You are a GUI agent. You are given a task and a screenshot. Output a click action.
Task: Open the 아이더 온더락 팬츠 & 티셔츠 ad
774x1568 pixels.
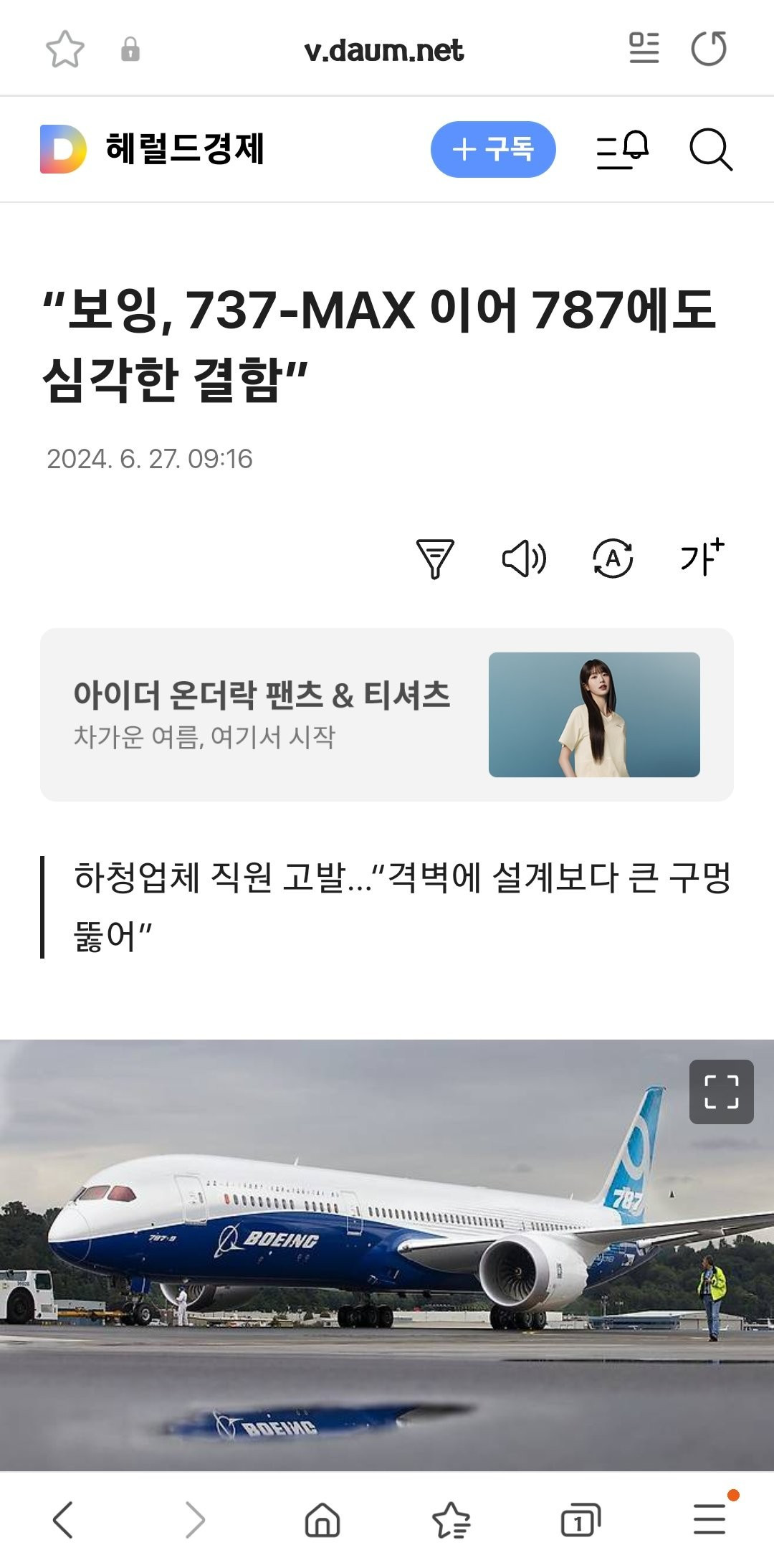point(387,714)
